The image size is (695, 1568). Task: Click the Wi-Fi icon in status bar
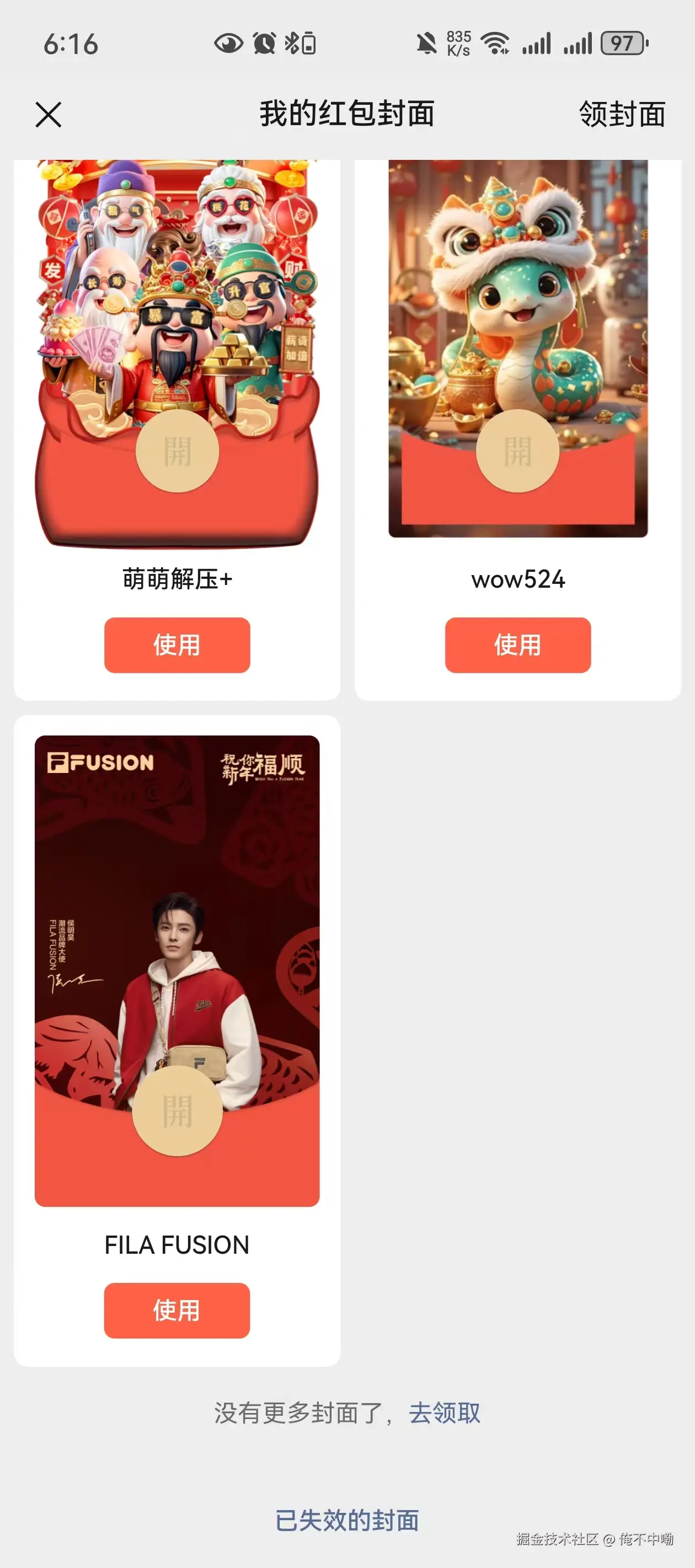pos(496,42)
